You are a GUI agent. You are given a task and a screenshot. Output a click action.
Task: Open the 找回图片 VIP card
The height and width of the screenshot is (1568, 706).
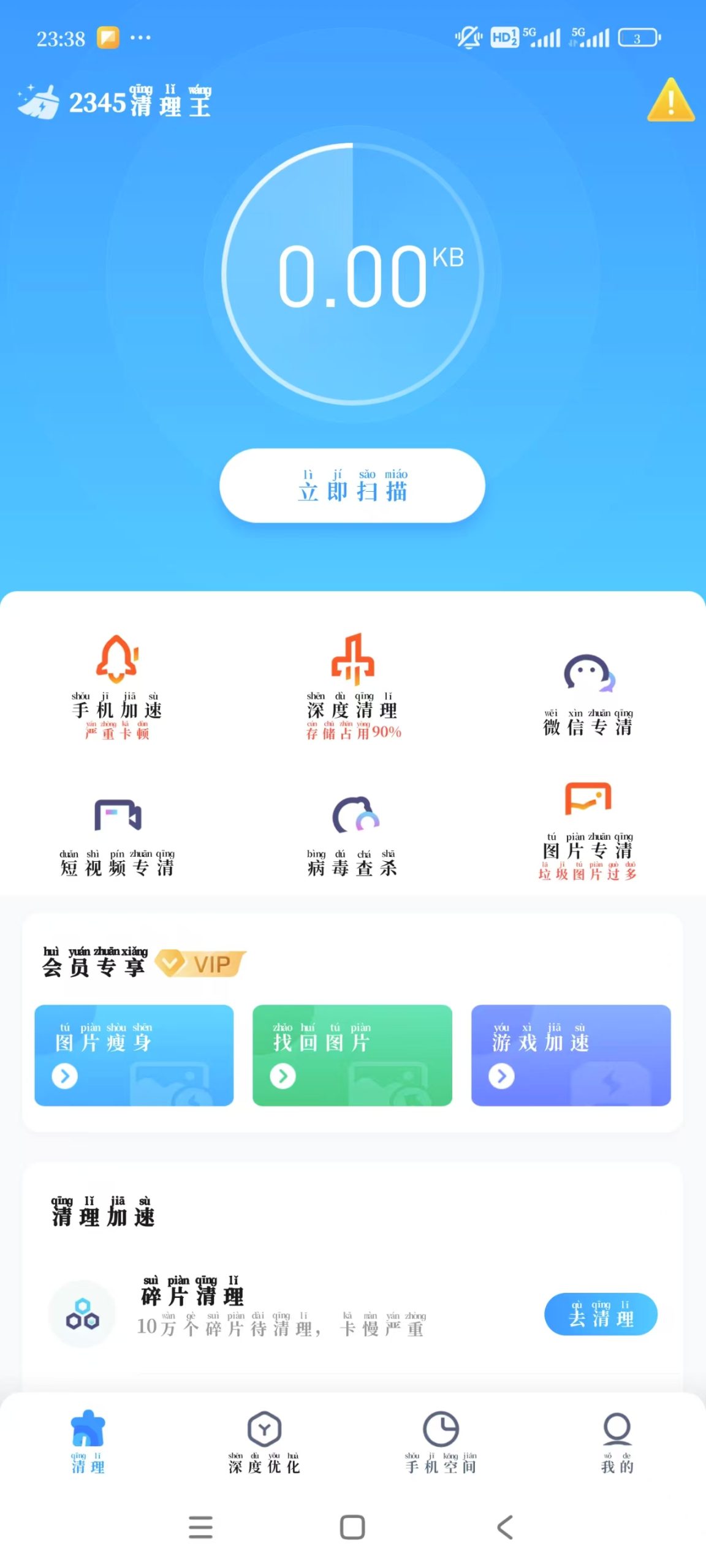pyautogui.click(x=352, y=1055)
